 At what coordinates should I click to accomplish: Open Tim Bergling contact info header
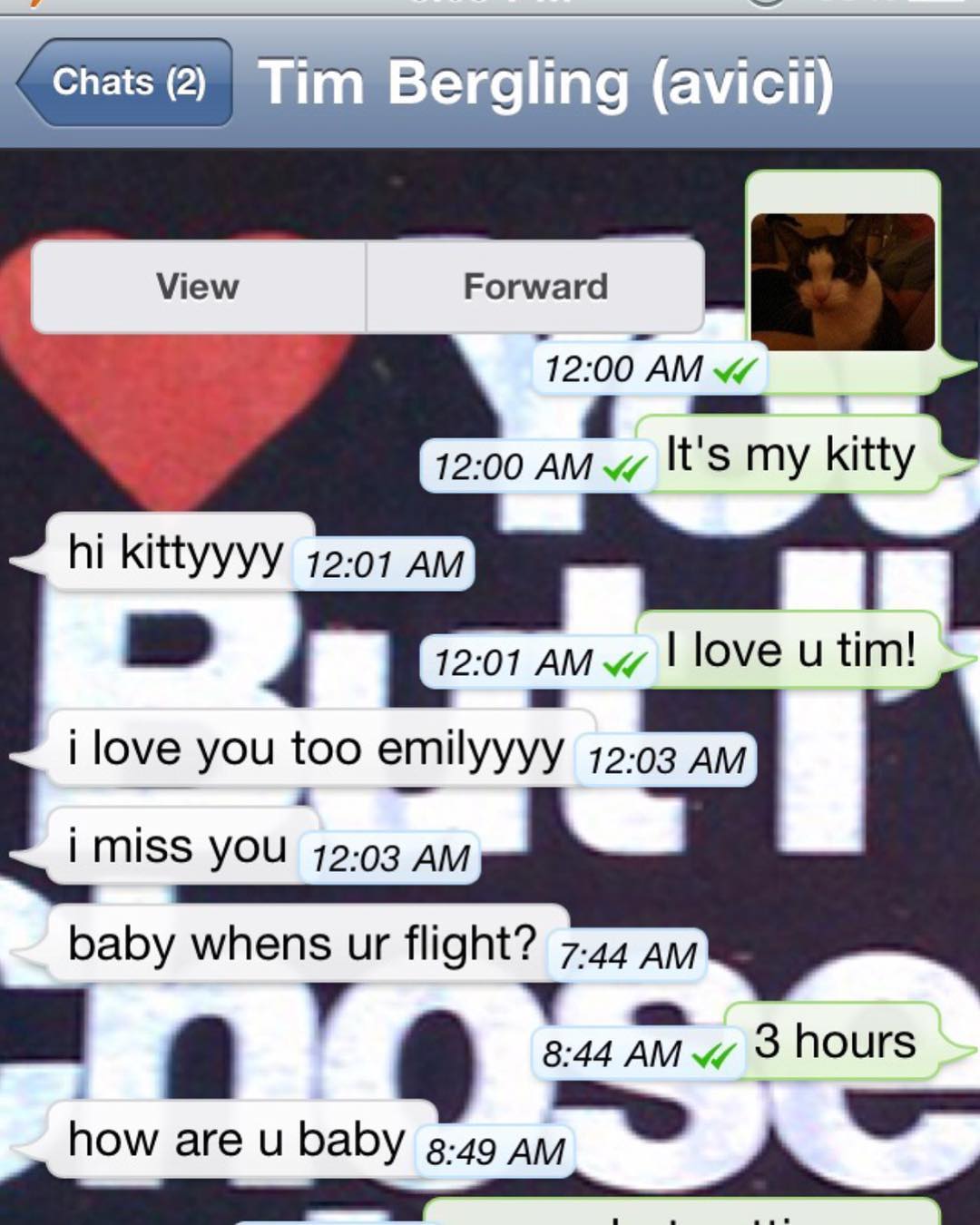point(545,83)
